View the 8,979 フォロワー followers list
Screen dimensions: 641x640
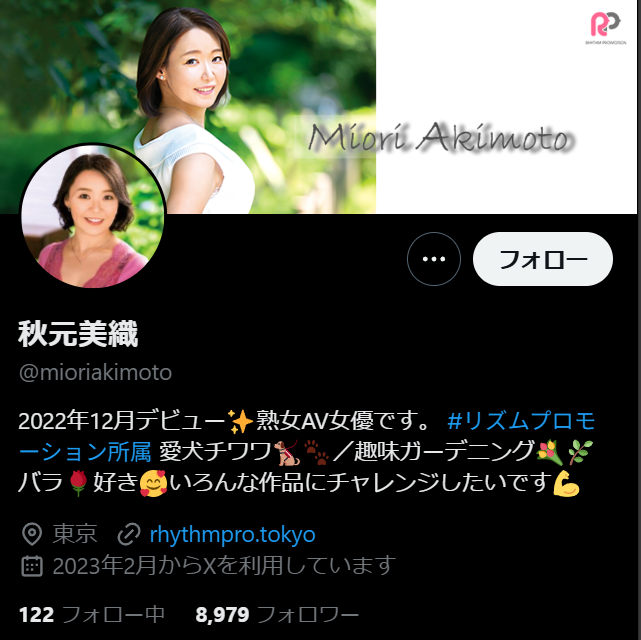(x=277, y=614)
